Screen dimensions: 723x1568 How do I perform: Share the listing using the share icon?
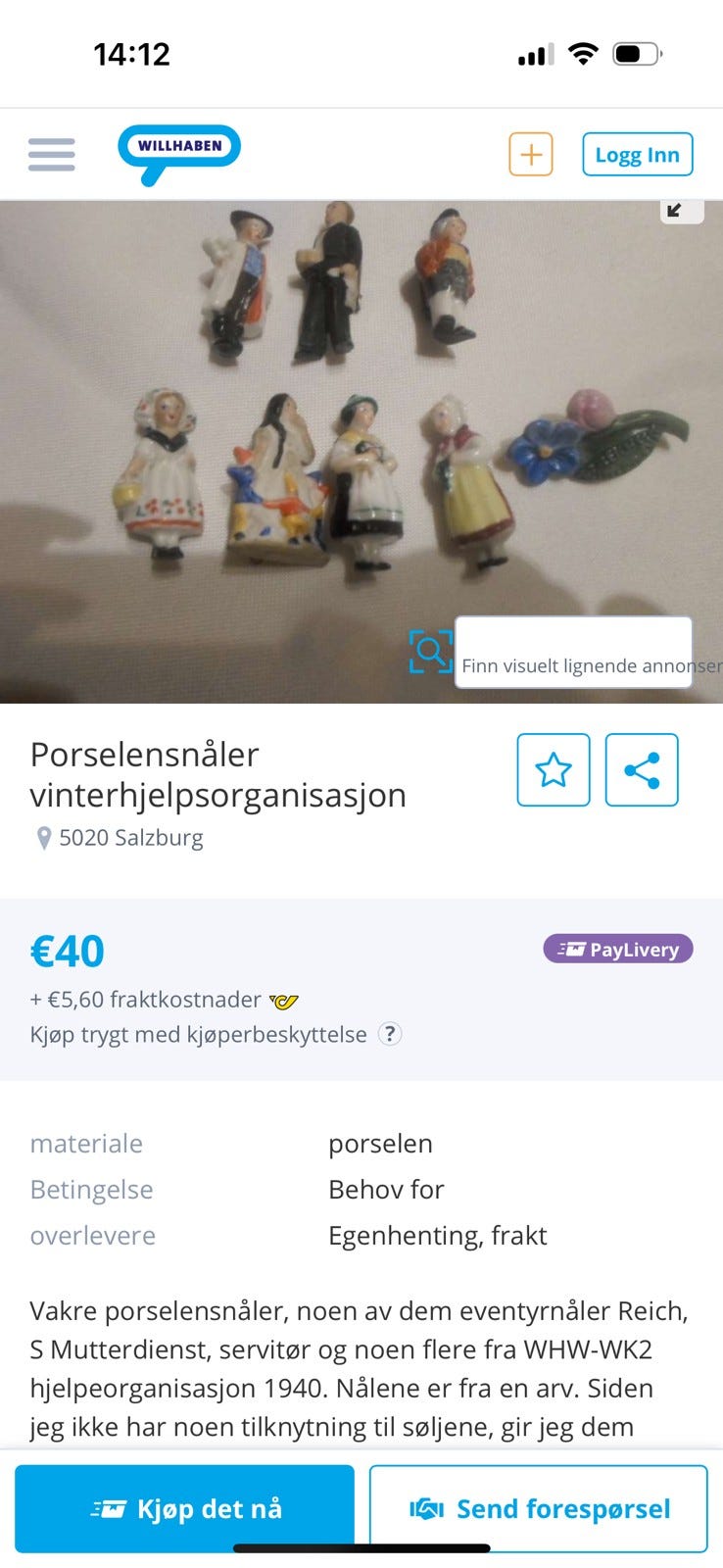coord(642,770)
